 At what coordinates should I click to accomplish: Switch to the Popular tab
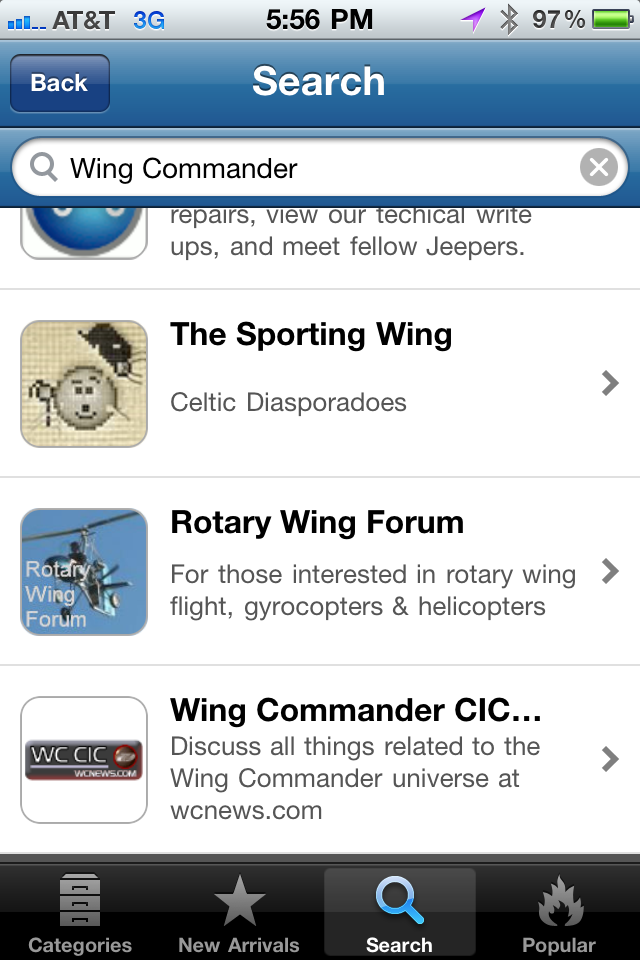coord(559,912)
